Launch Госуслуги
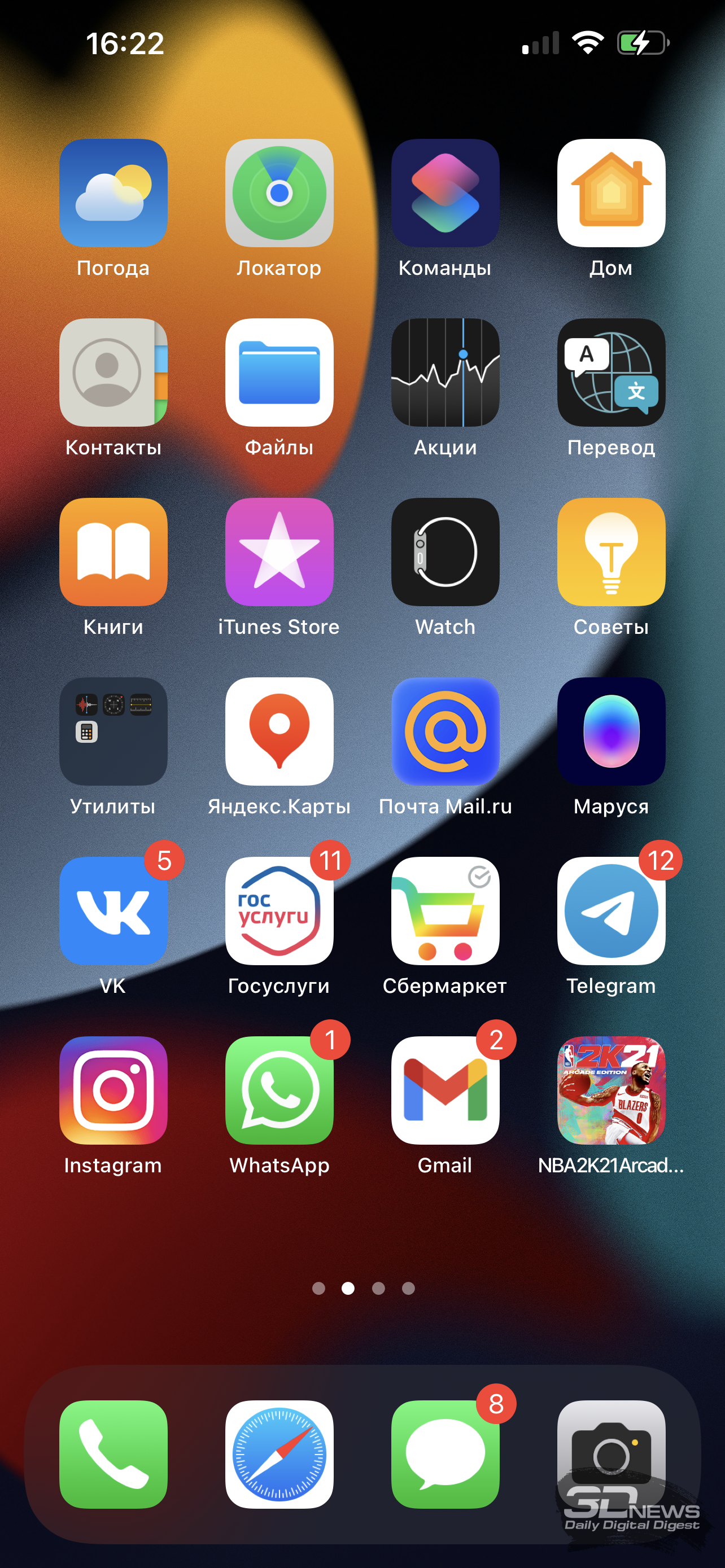Screen dimensions: 725x1568 pos(279,911)
